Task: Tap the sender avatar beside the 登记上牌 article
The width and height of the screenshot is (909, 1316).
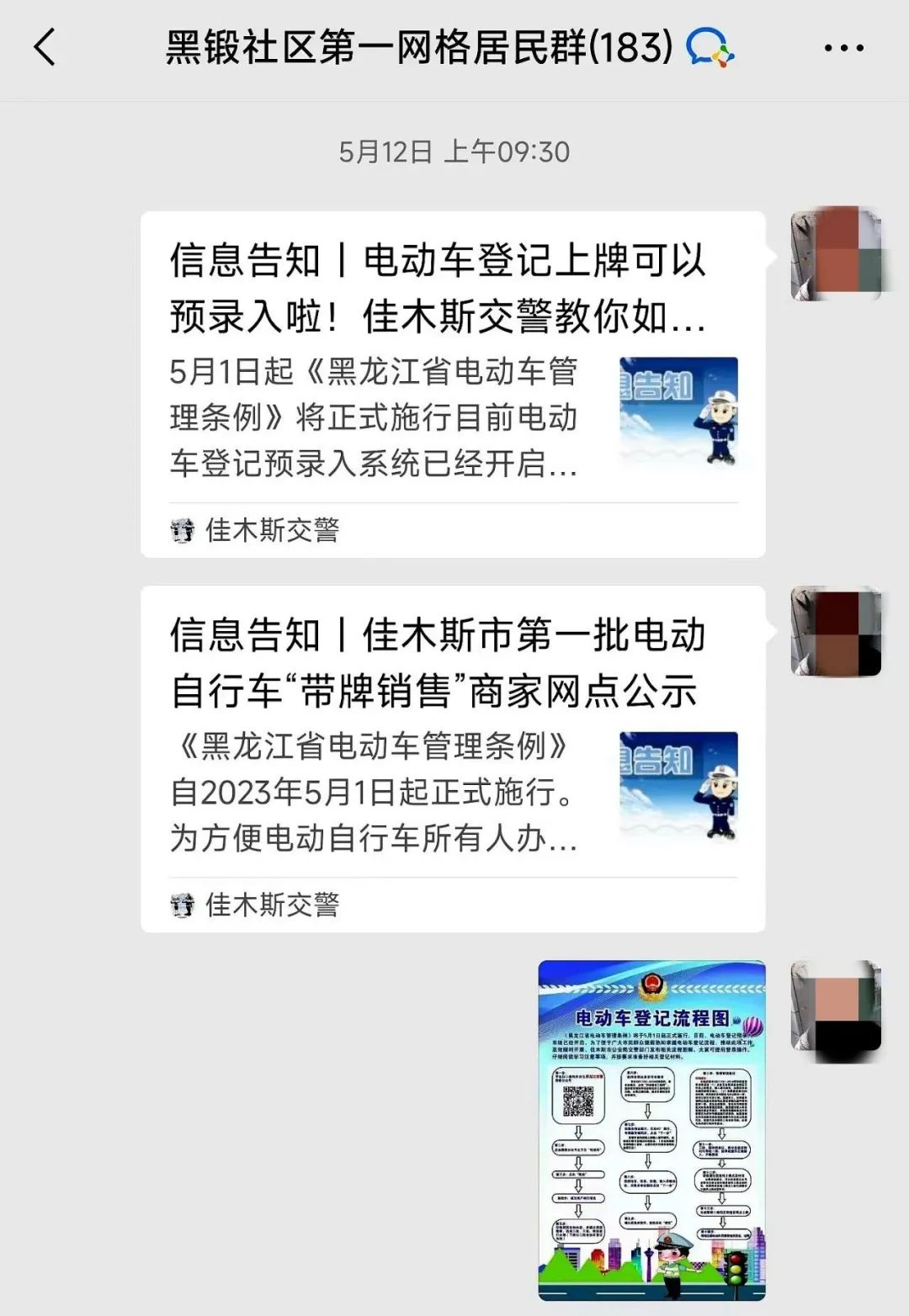Action: click(x=836, y=254)
